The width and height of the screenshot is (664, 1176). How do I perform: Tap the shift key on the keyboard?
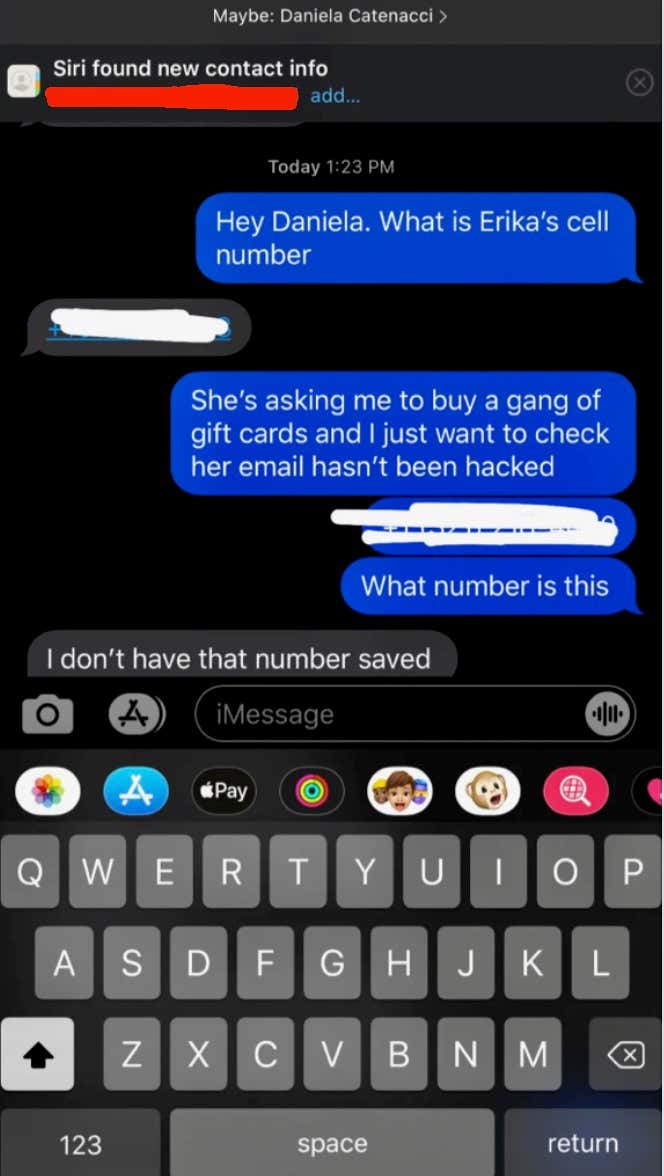[38, 1054]
